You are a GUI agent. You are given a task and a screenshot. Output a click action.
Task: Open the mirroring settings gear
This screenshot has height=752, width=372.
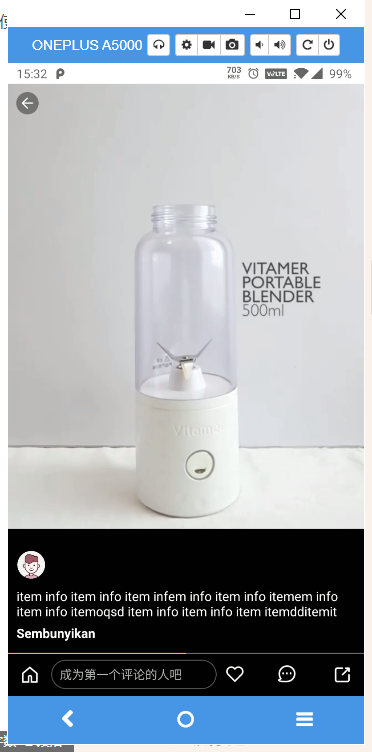tap(186, 45)
